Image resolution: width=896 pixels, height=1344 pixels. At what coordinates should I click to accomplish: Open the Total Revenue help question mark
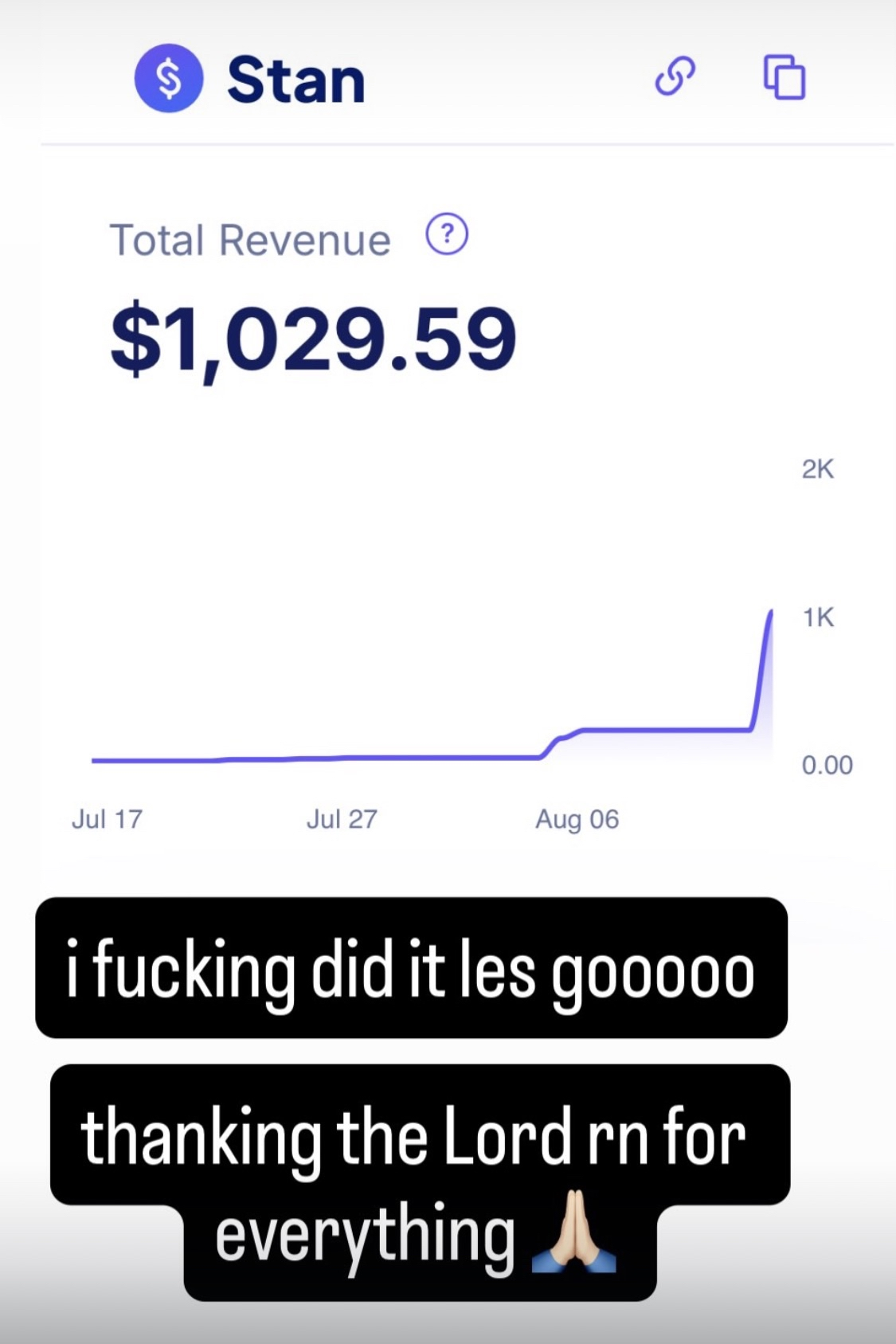pos(448,234)
